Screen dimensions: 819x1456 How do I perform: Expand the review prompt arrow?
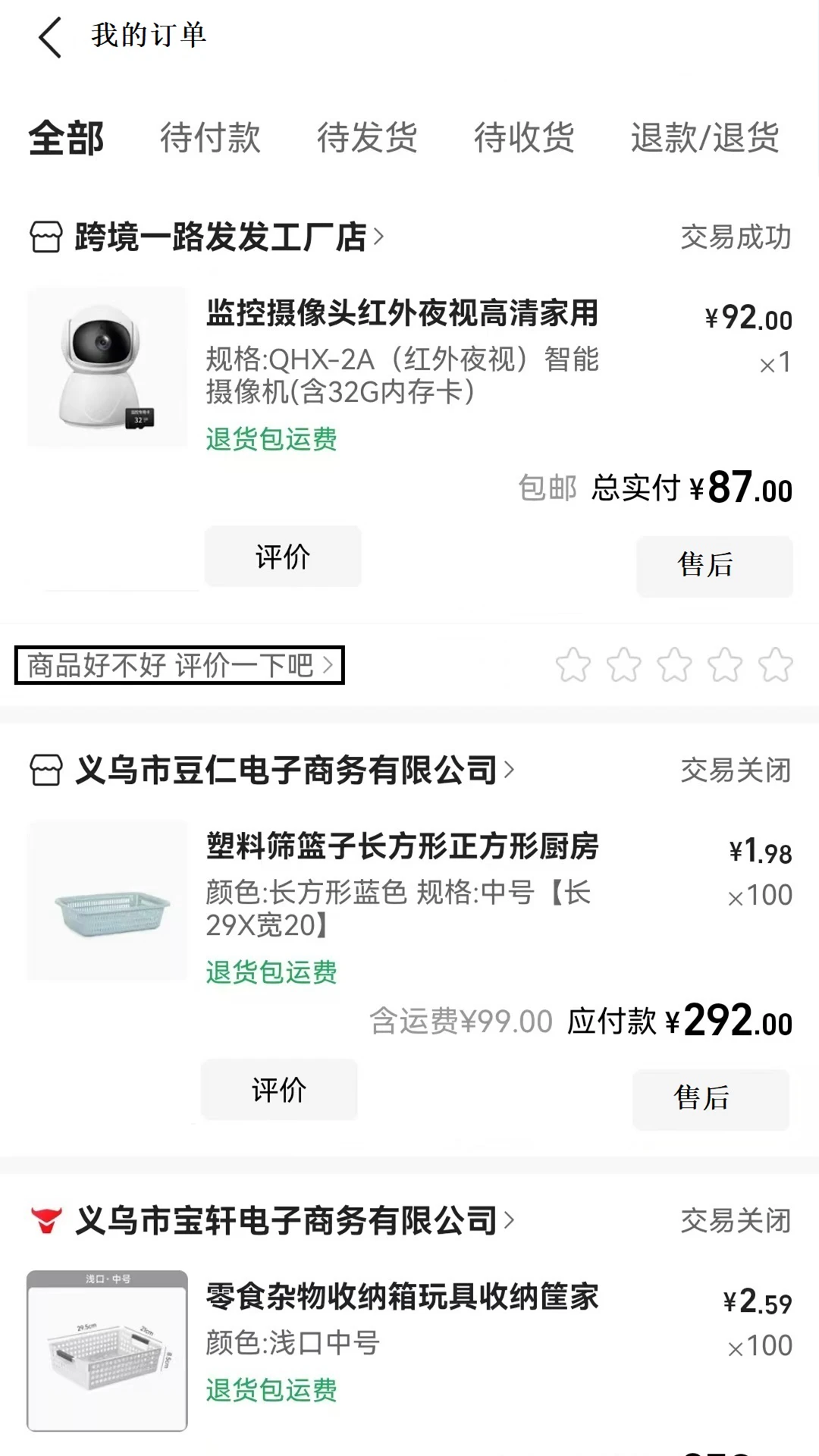(329, 664)
